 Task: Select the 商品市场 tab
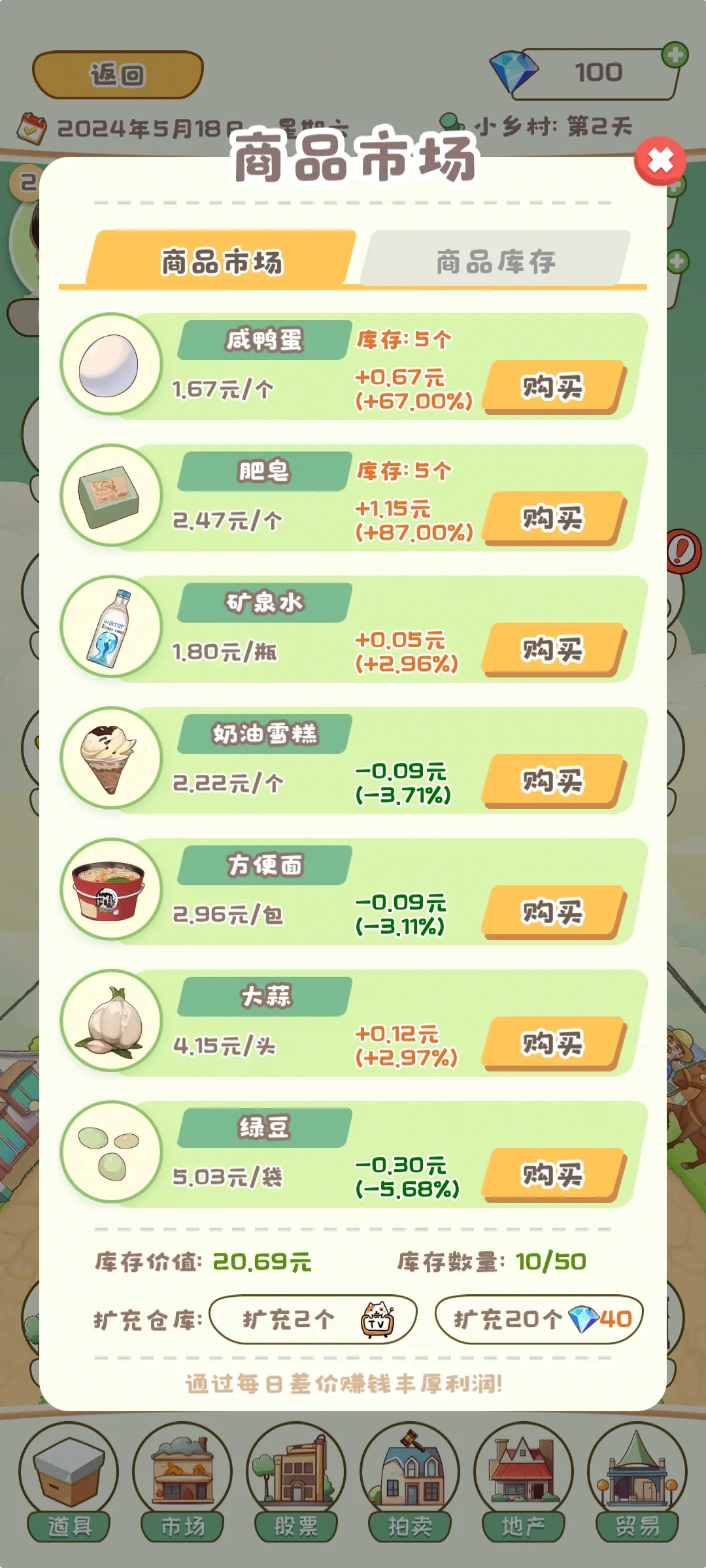[x=222, y=261]
